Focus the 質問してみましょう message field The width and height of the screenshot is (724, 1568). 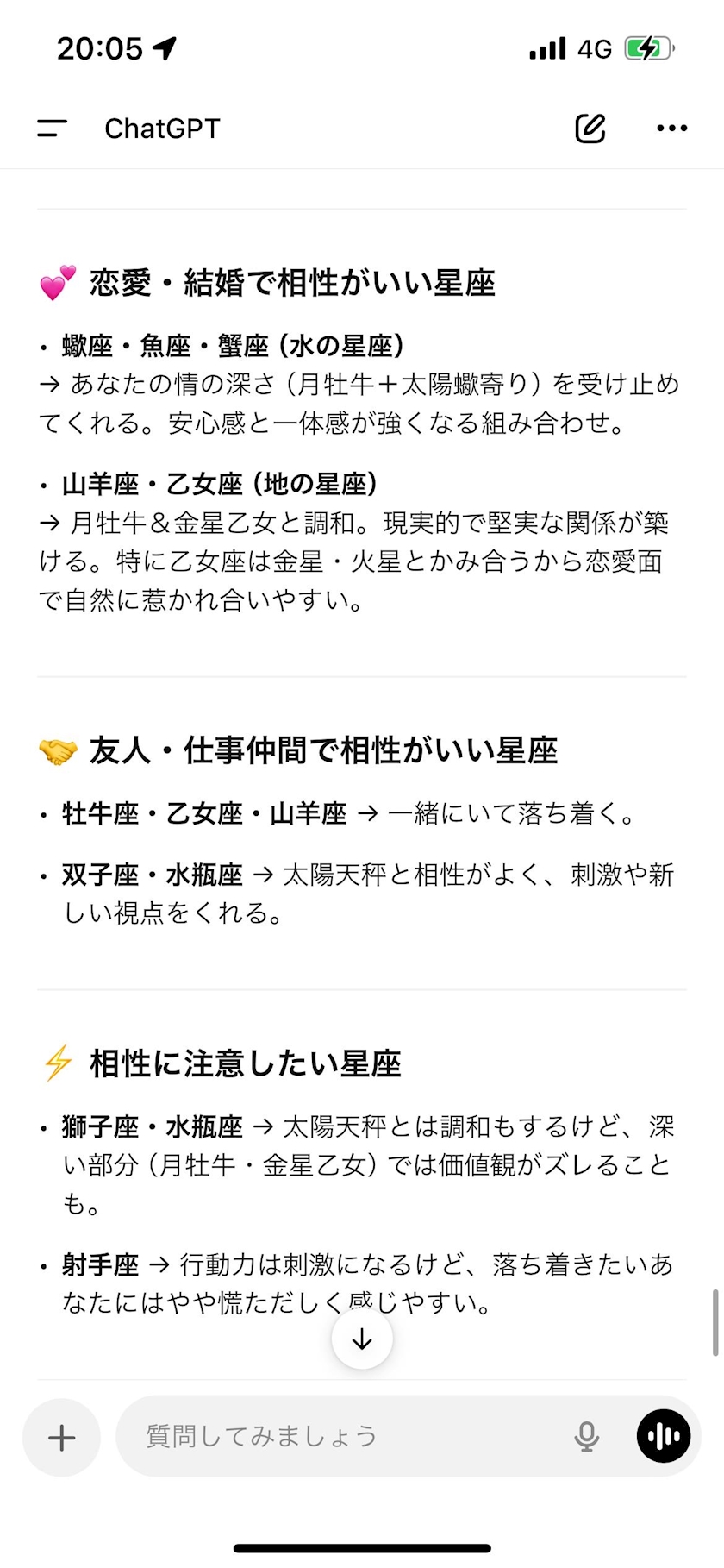tap(345, 1436)
